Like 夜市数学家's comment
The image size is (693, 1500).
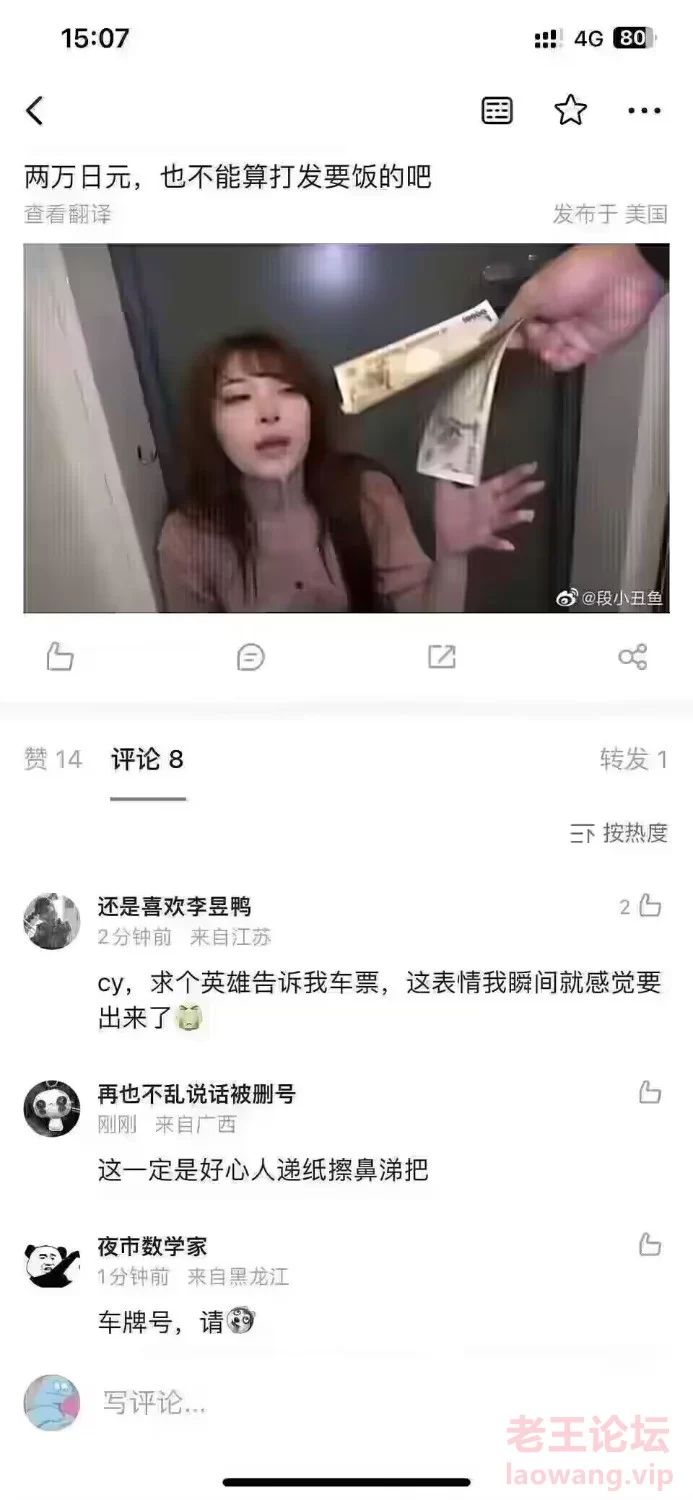(x=650, y=1245)
